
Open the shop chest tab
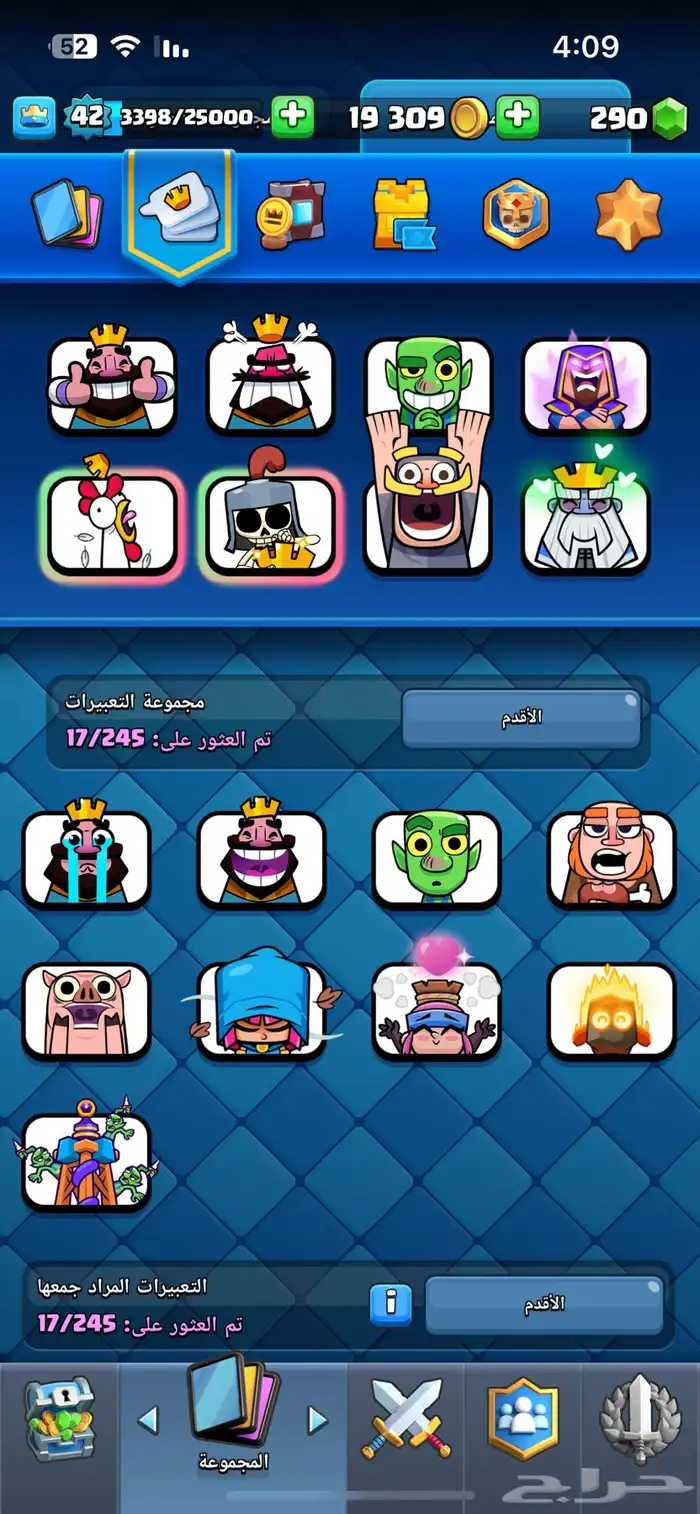(60, 1418)
